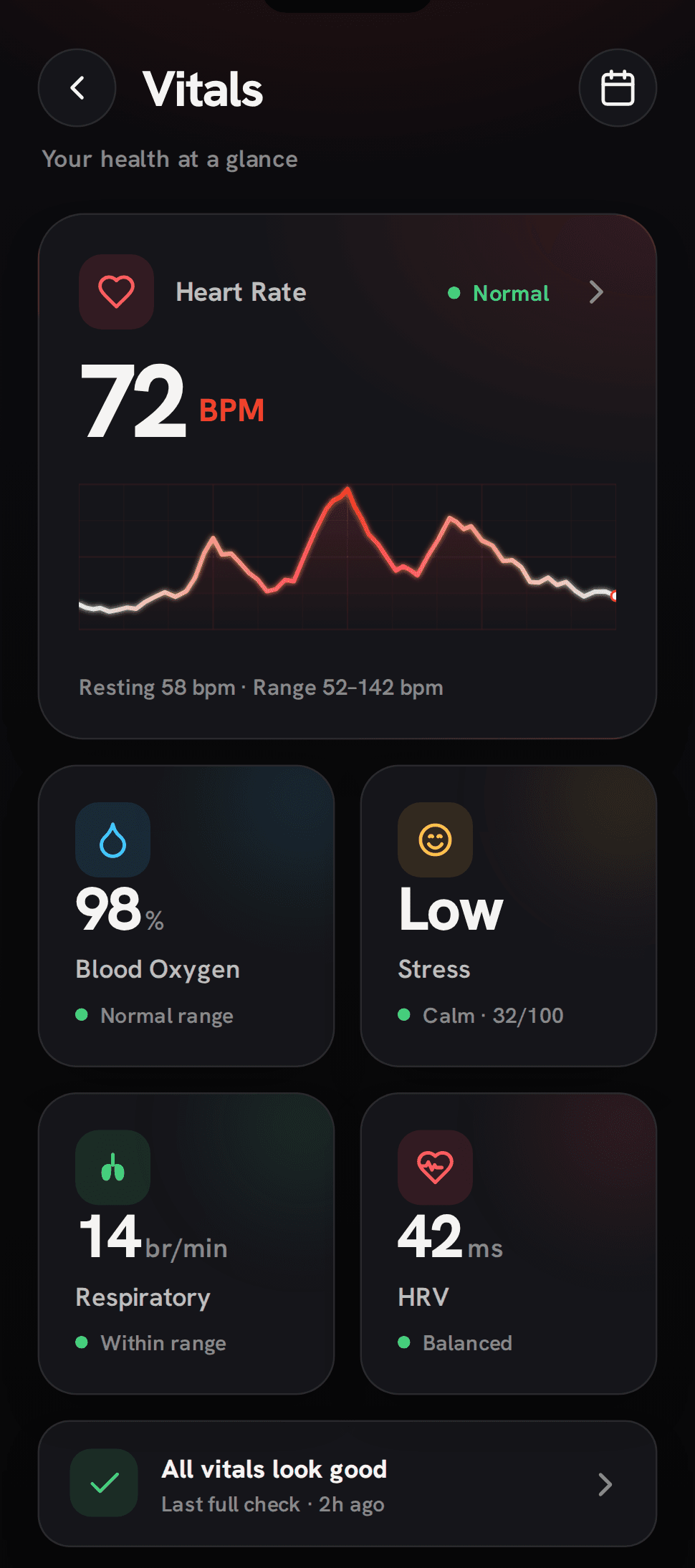Screen dimensions: 695x1568
Task: Open the Blood Oxygen card
Action: pyautogui.click(x=186, y=916)
